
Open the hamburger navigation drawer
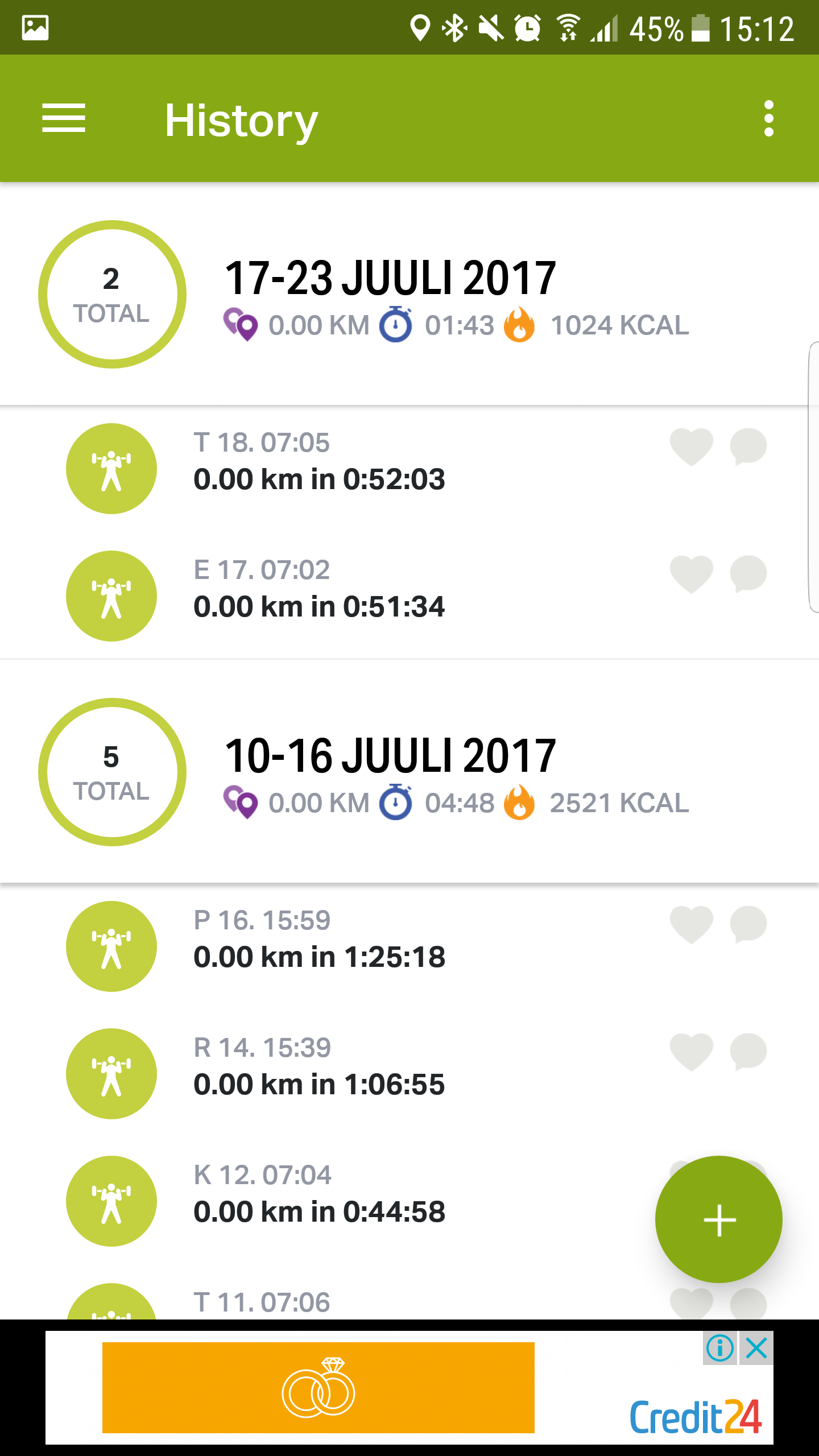click(64, 118)
